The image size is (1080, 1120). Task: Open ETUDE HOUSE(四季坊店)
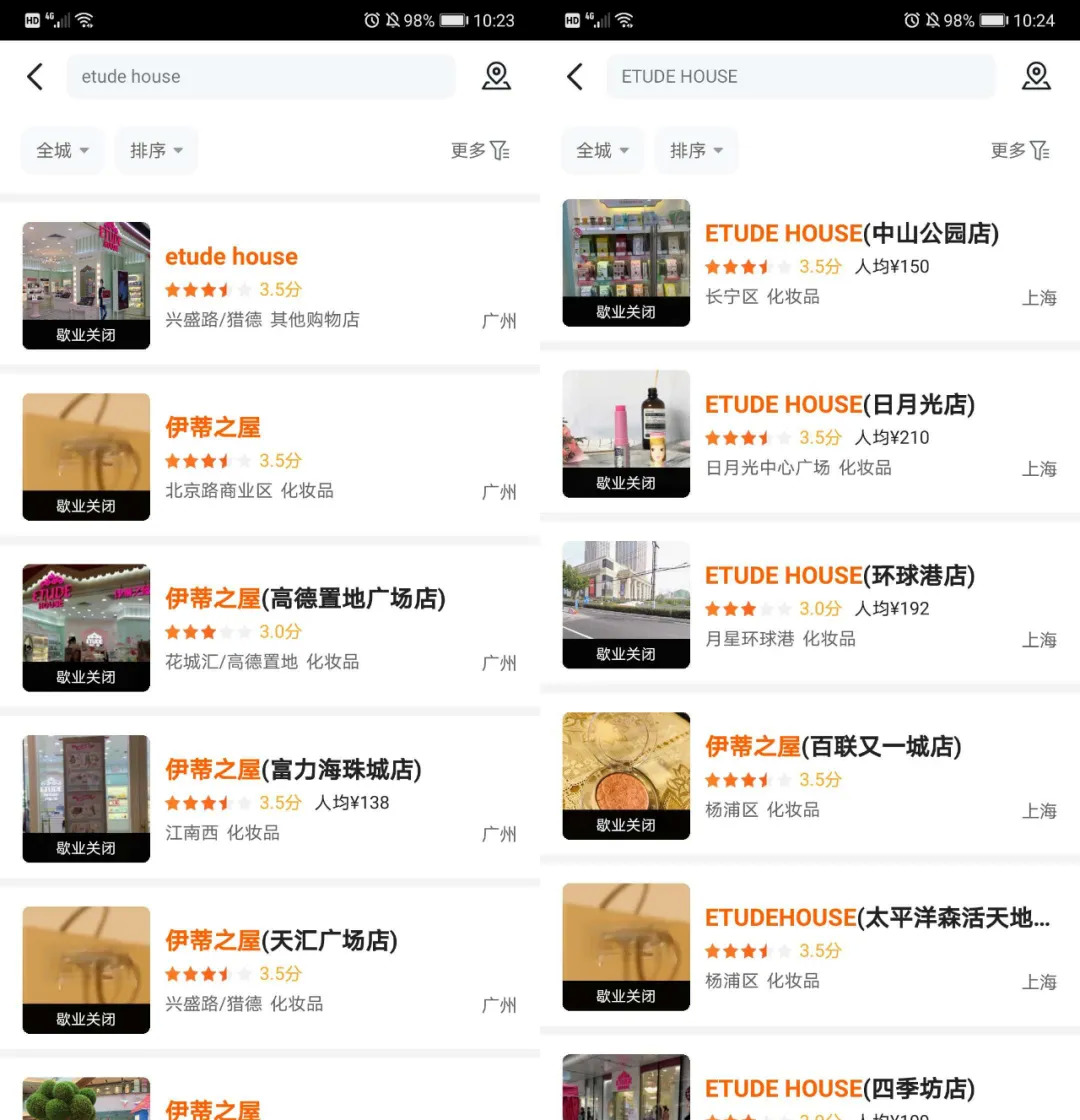(x=839, y=1088)
